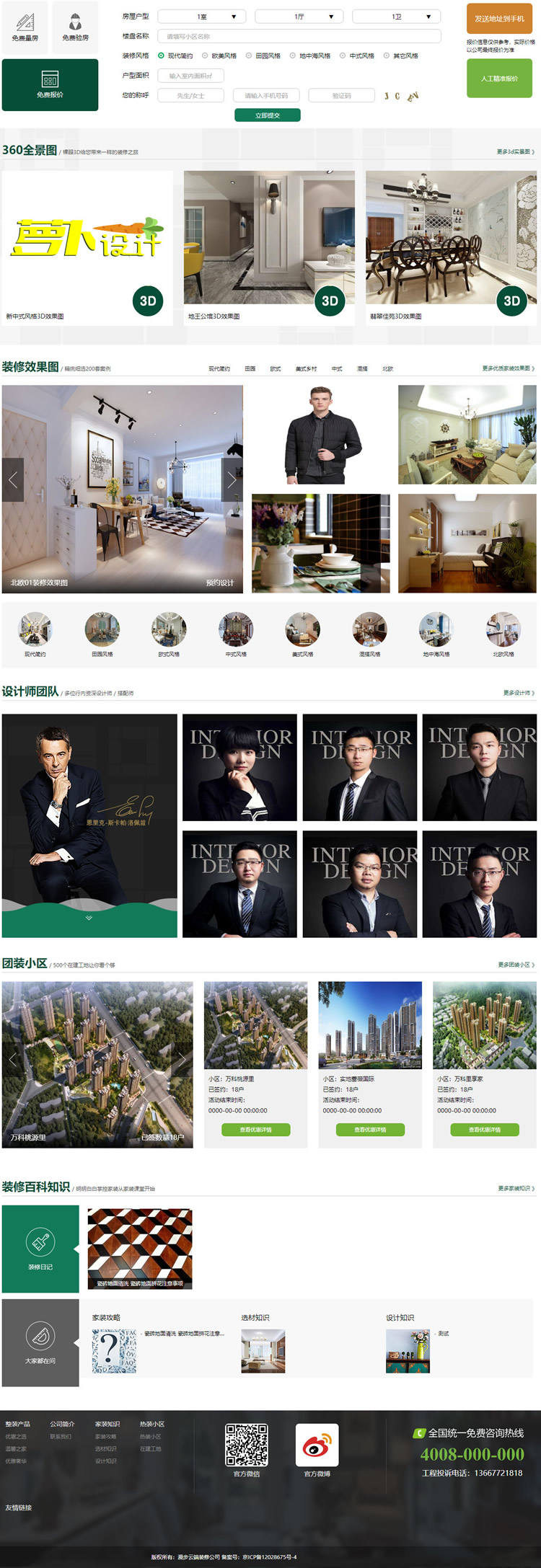Open the 免费验房 tile
The width and height of the screenshot is (541, 1568).
tap(75, 27)
